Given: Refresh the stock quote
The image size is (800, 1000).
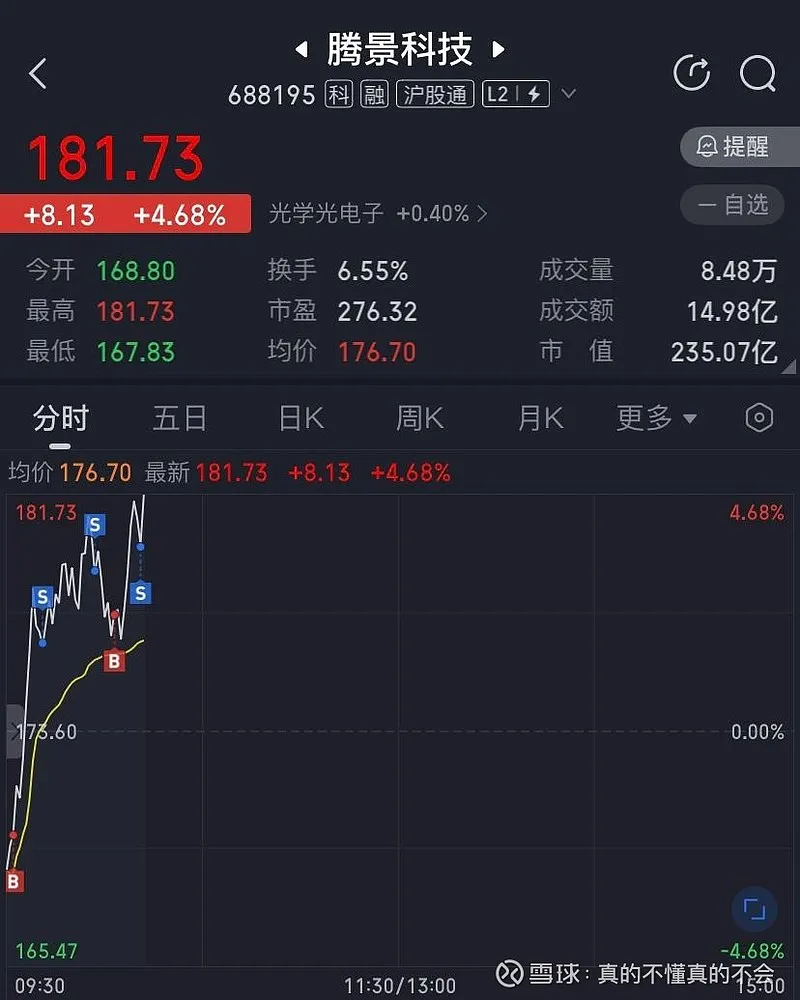Looking at the screenshot, I should pos(692,73).
